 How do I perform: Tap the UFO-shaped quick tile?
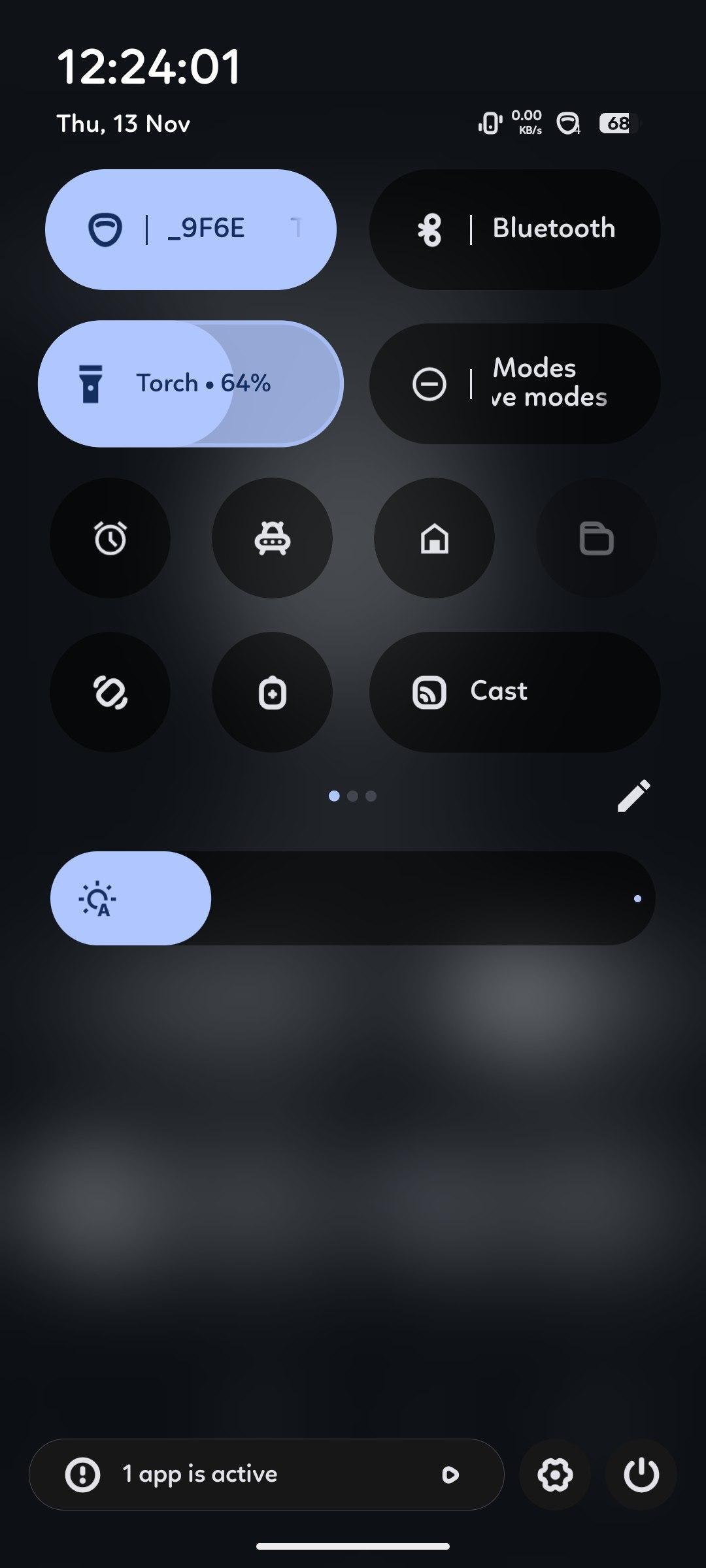pos(272,538)
